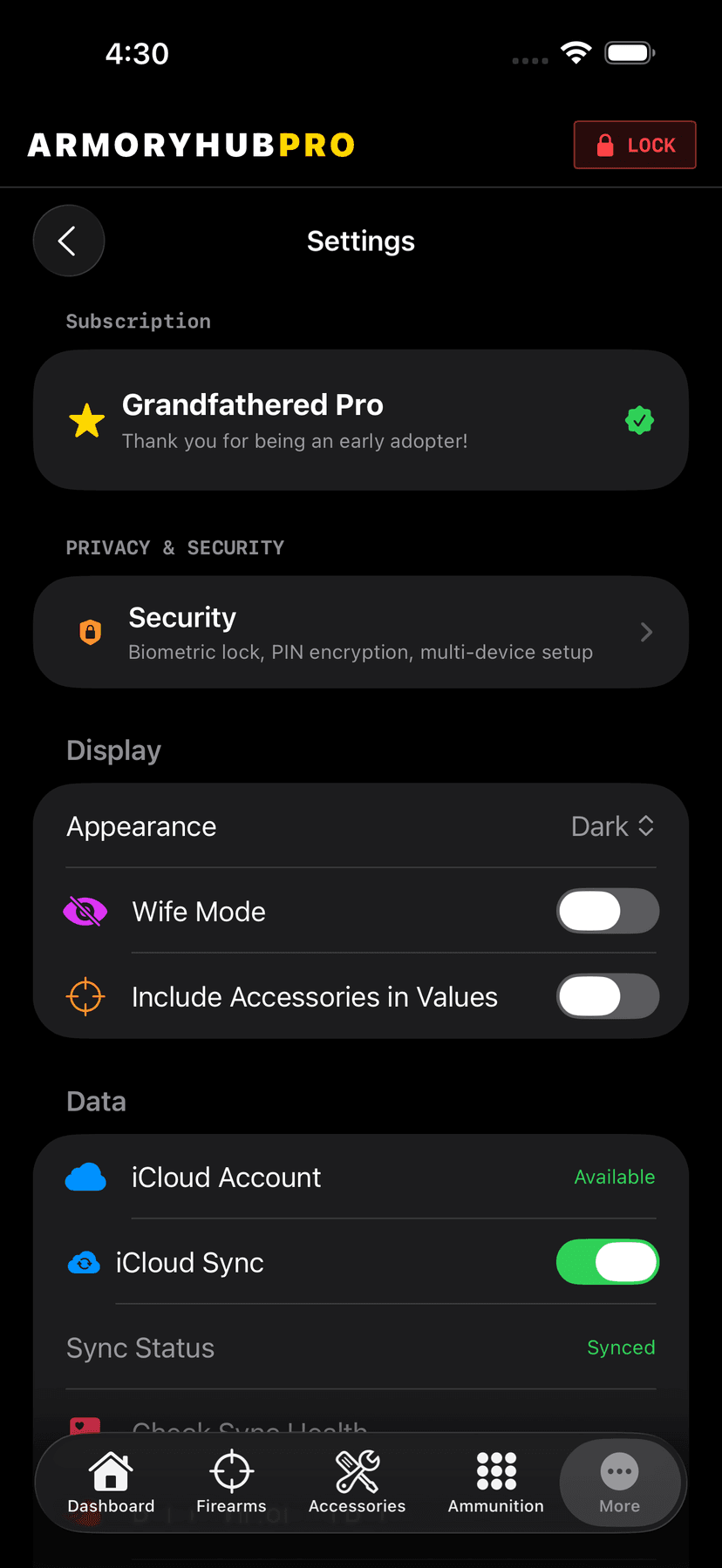722x1568 pixels.
Task: Open the Grandfathered Pro subscription card
Action: click(360, 420)
